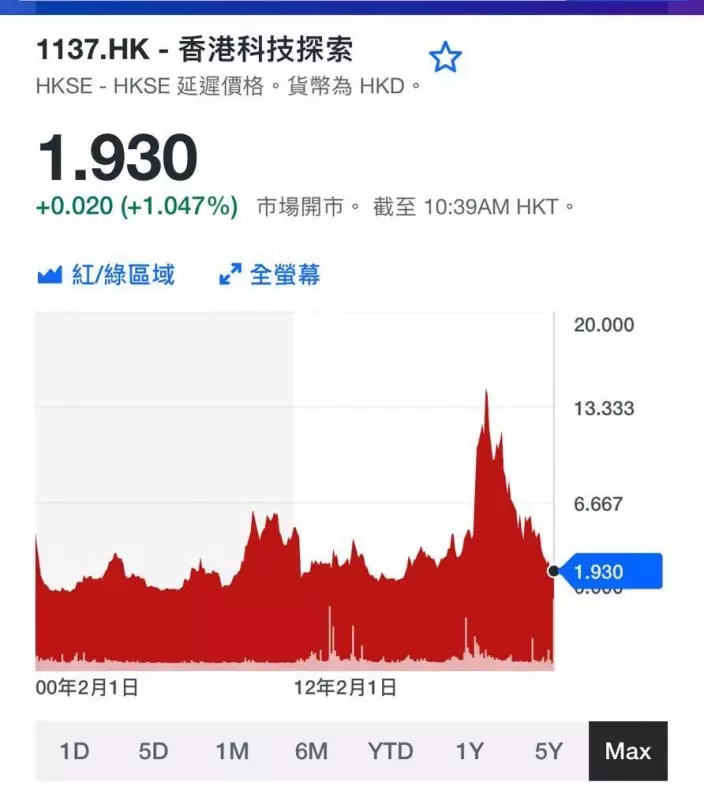Show 5Y price history
This screenshot has width=704, height=808.
point(548,751)
